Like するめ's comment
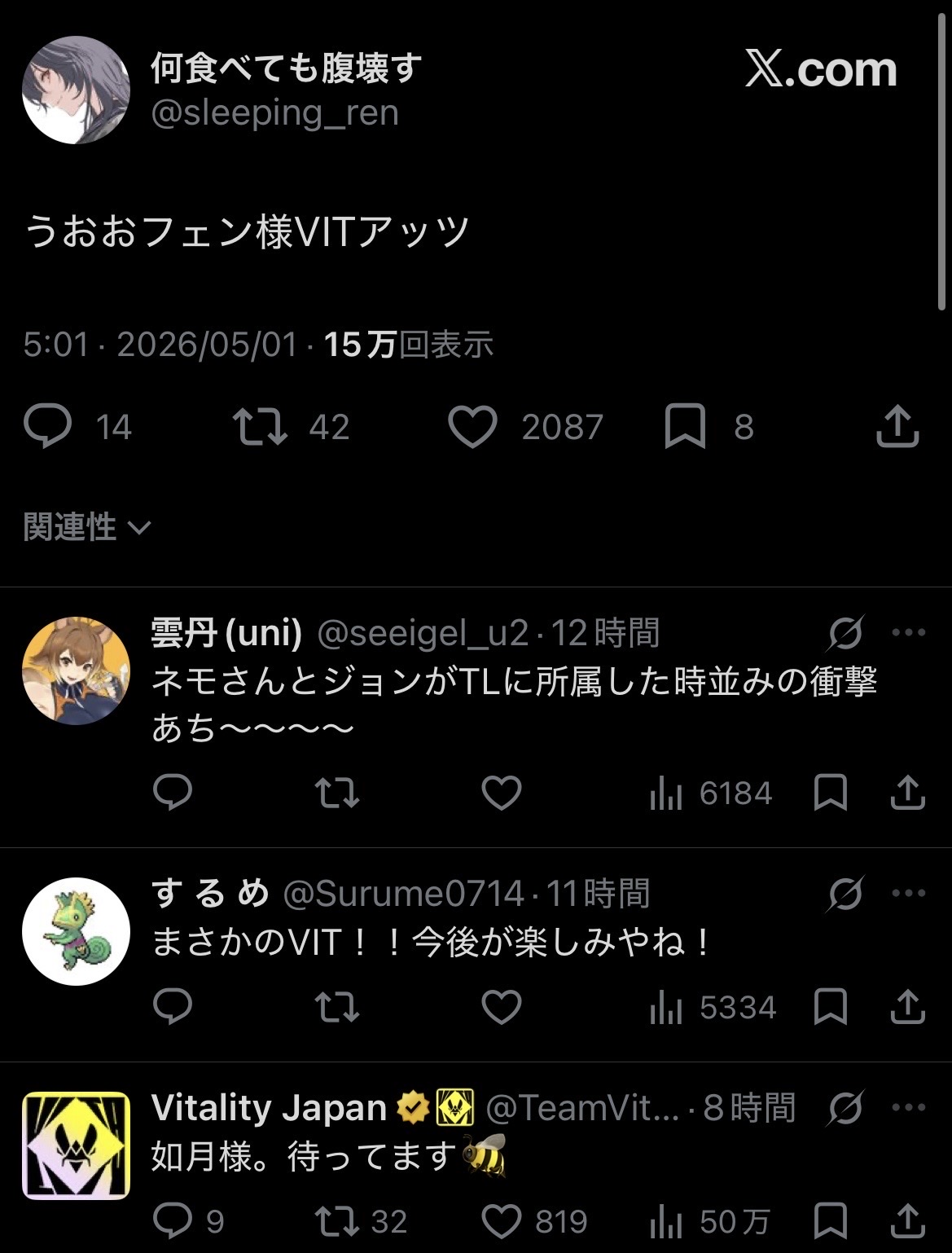Screen dimensions: 952x1253 502,1007
